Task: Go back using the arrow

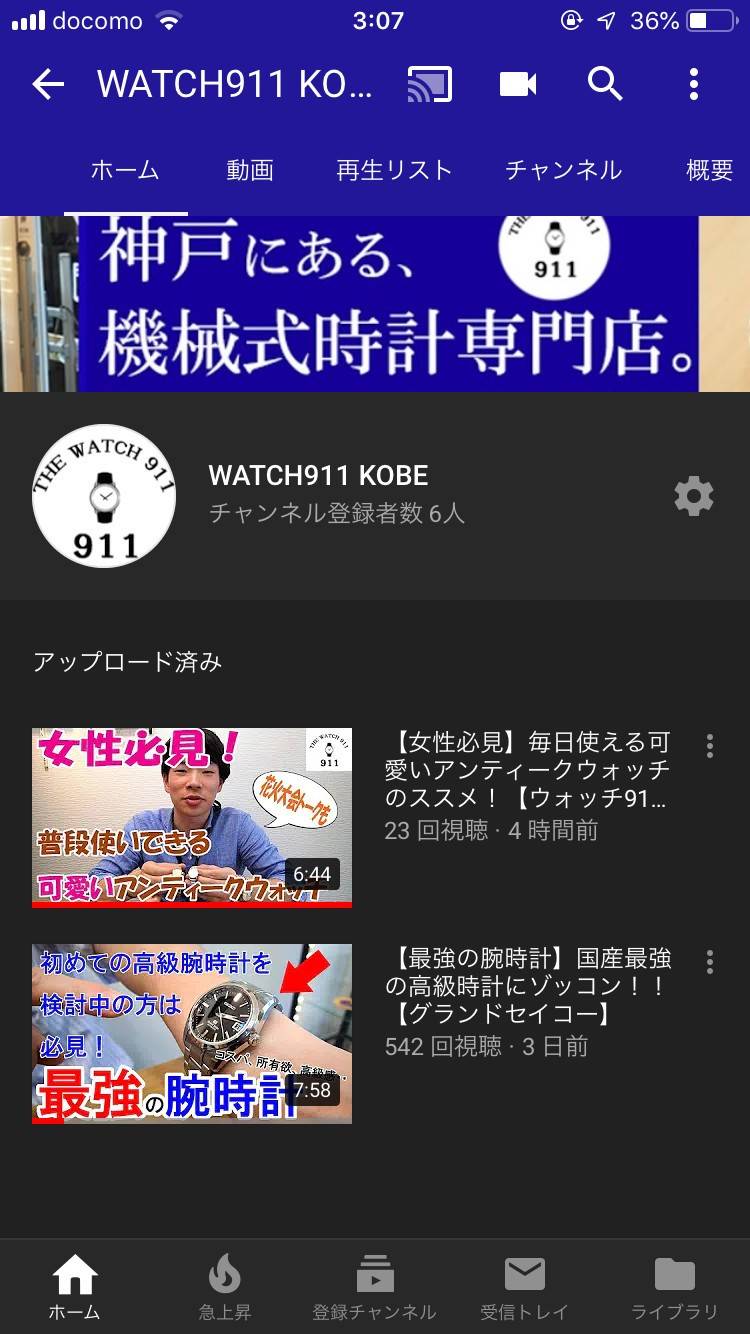Action: point(48,85)
